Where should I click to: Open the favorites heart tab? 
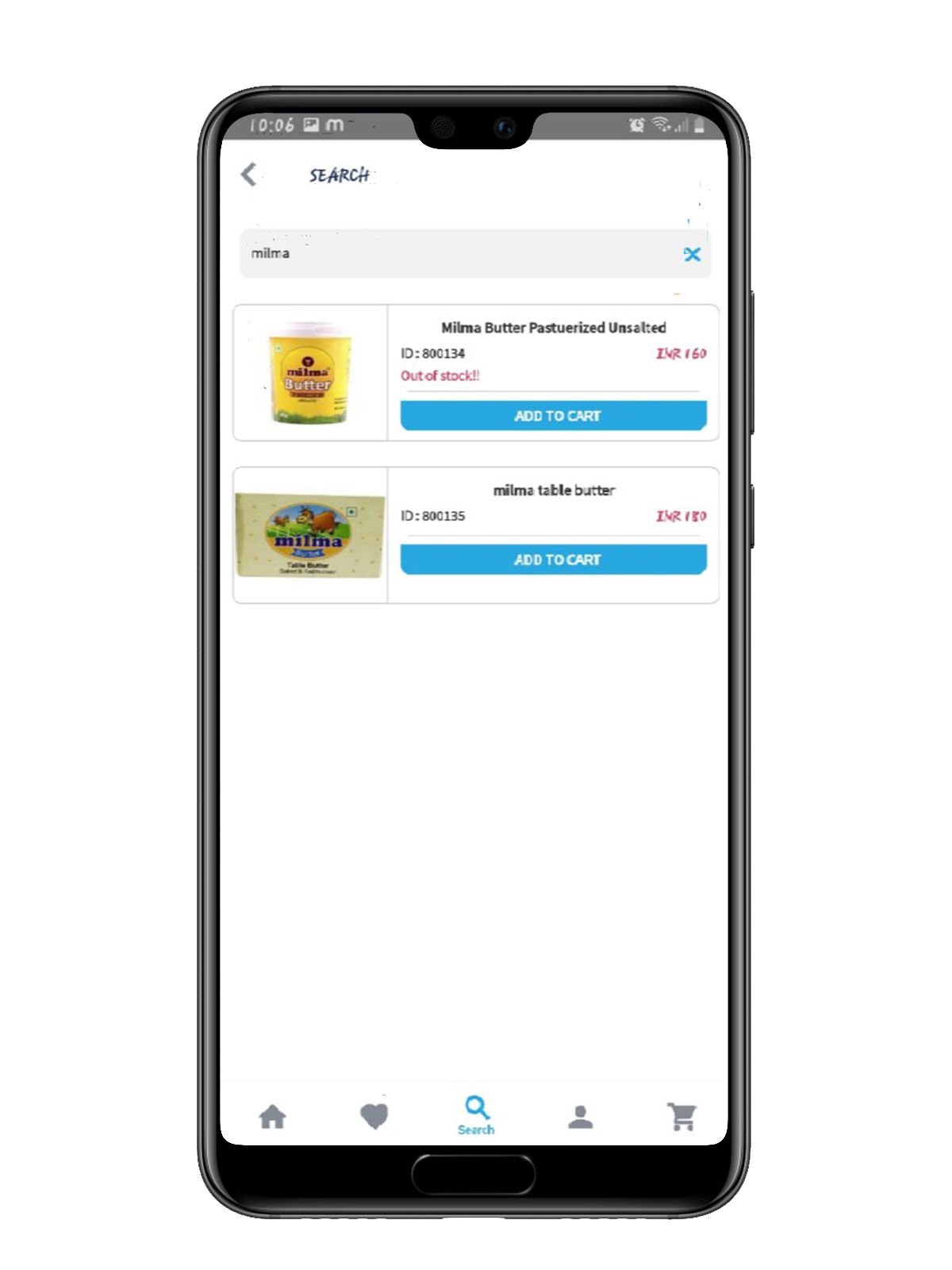tap(374, 1117)
